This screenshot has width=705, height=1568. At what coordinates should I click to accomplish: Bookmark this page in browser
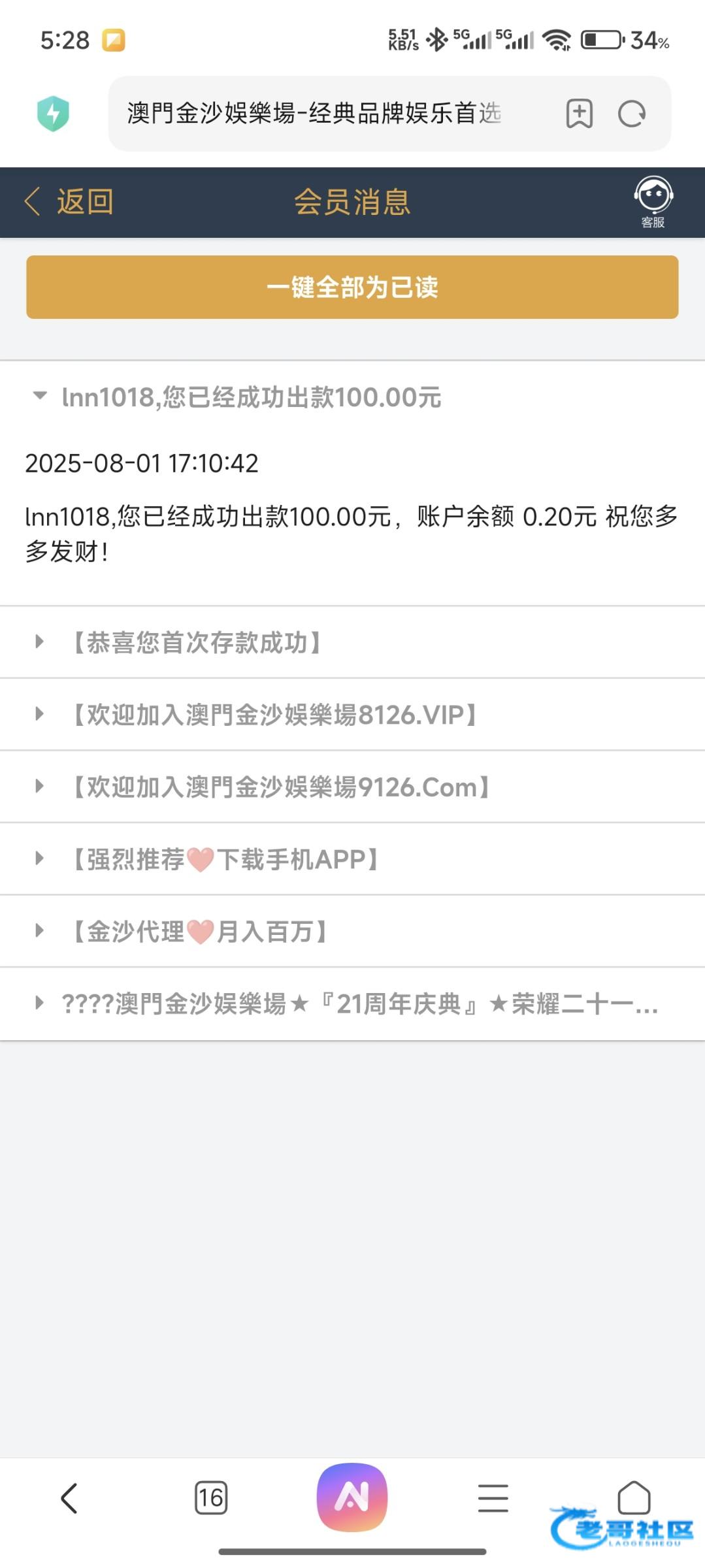(x=579, y=114)
